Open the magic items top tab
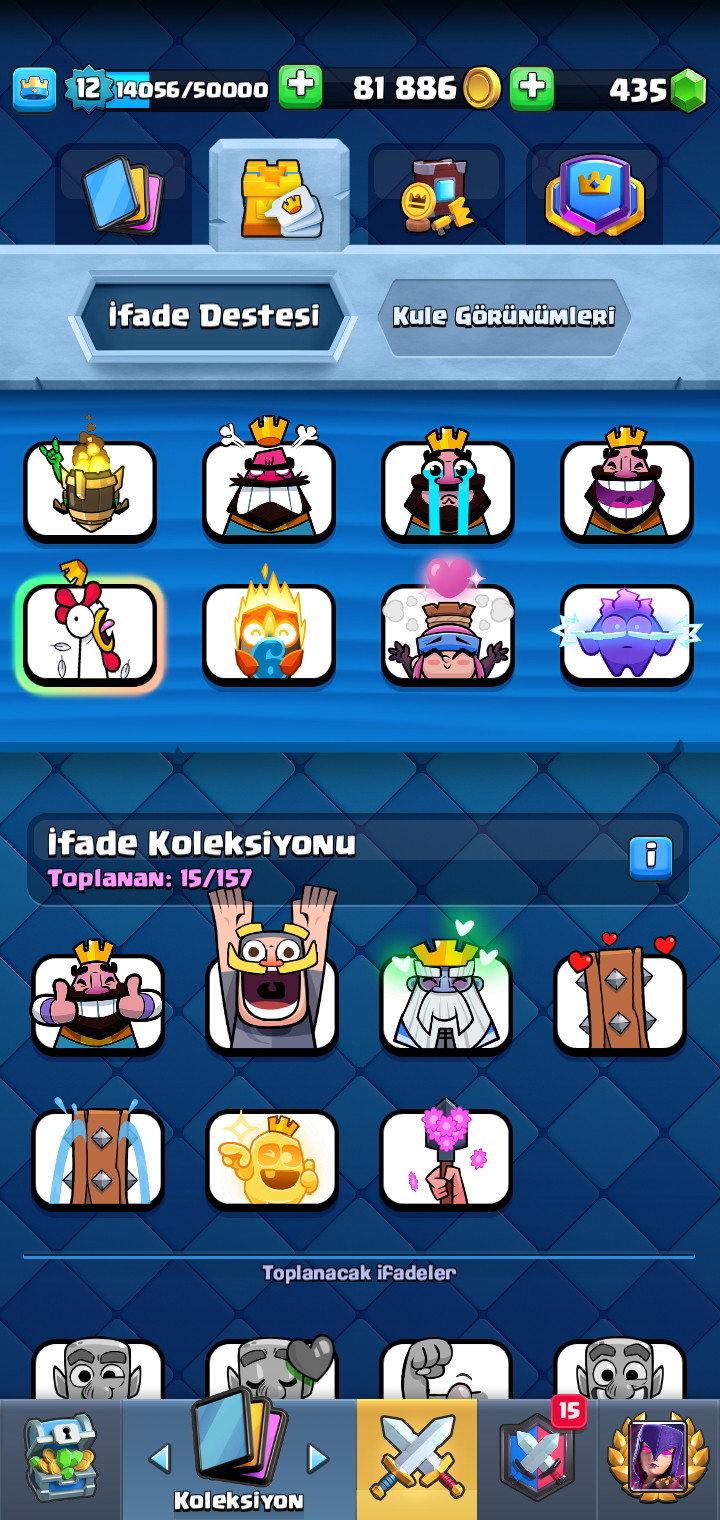Screen dimensions: 720x1520 pos(436,195)
